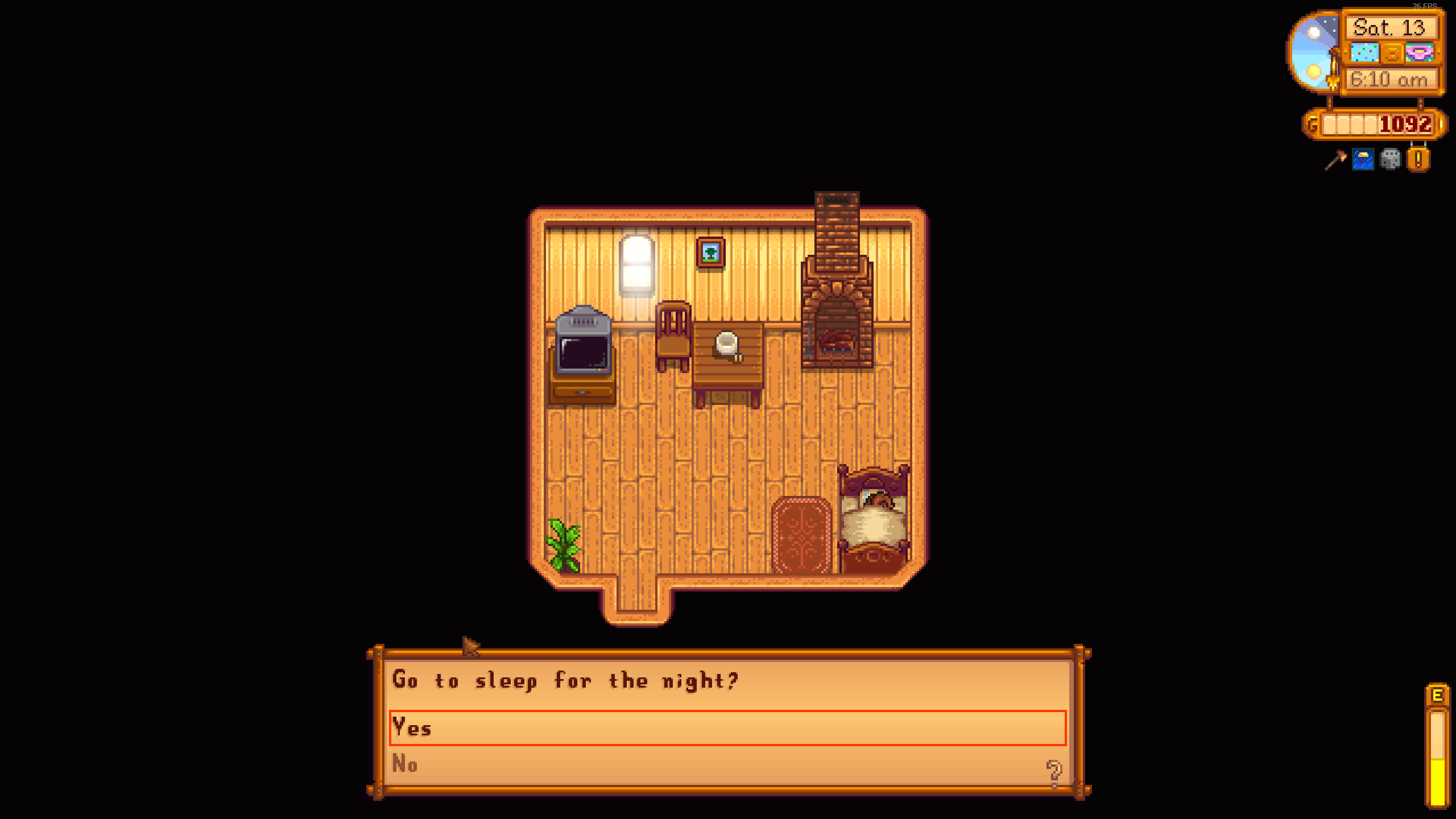Screen dimensions: 1456x819
Task: Open the journal exclamation icon
Action: (x=1418, y=160)
